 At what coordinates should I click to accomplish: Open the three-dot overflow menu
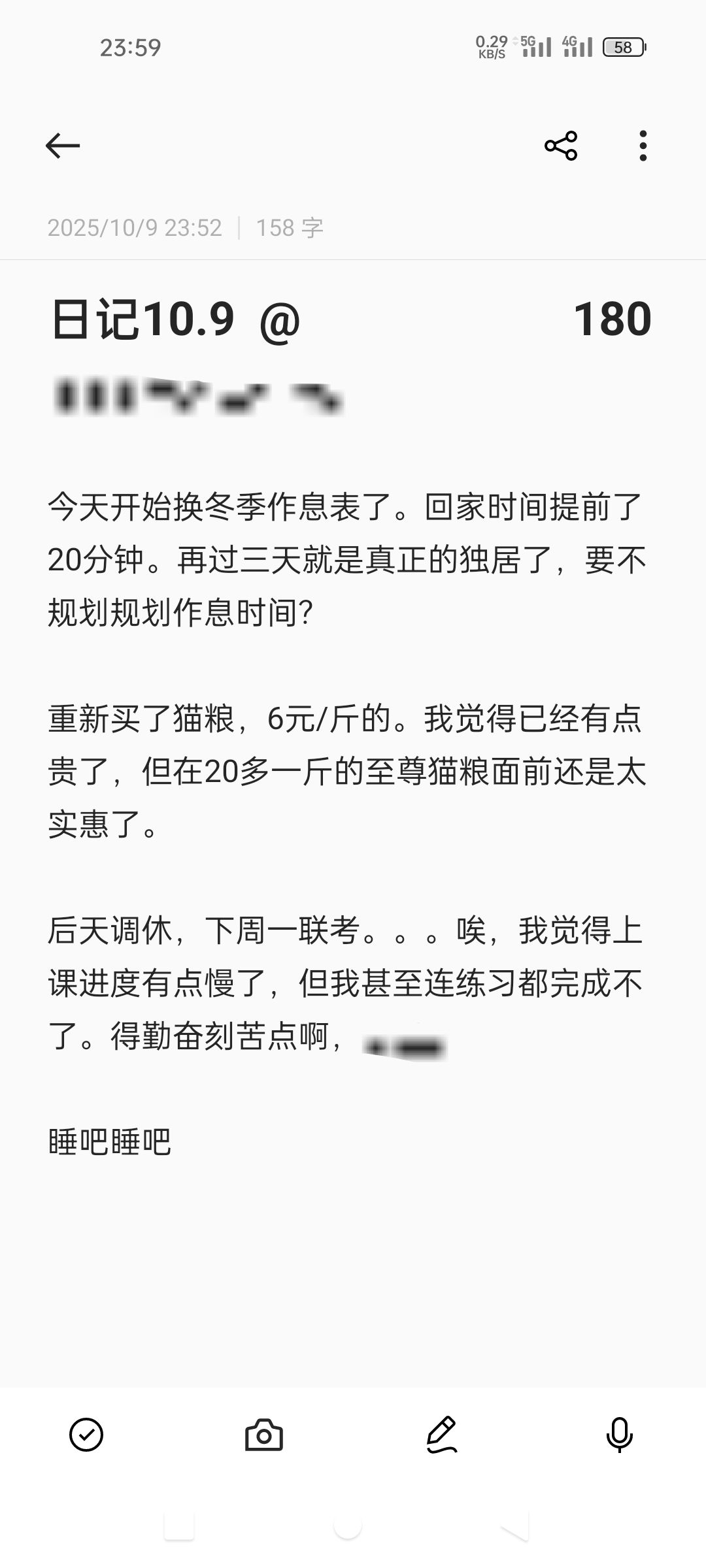click(643, 145)
